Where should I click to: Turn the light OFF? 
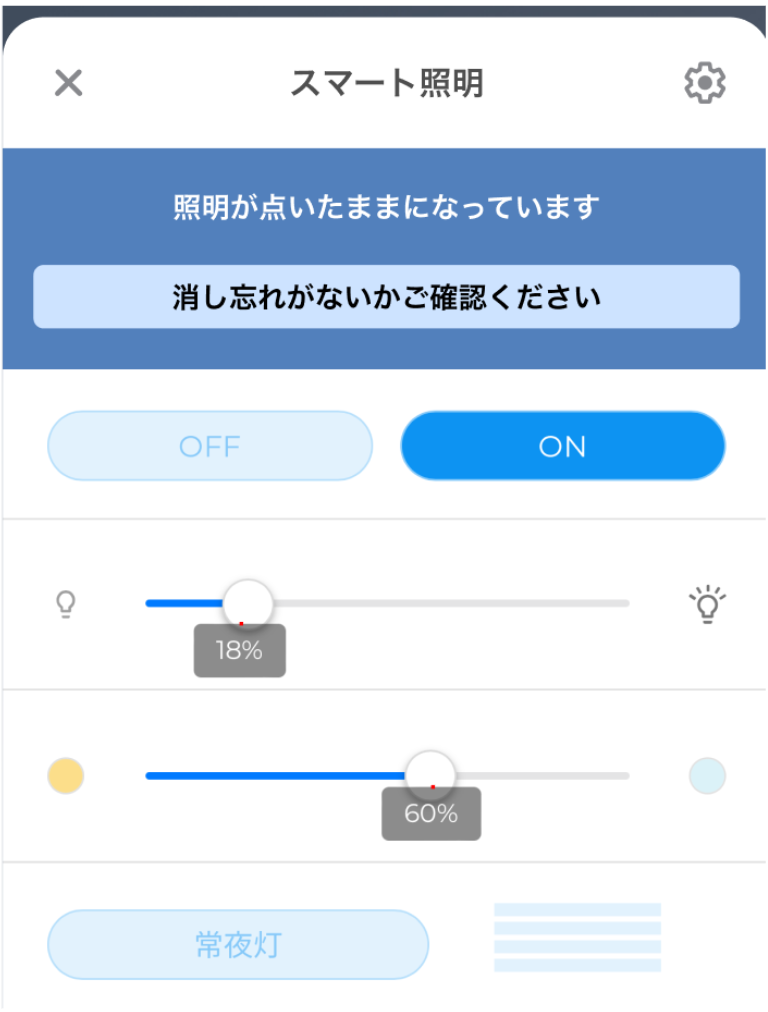point(210,446)
